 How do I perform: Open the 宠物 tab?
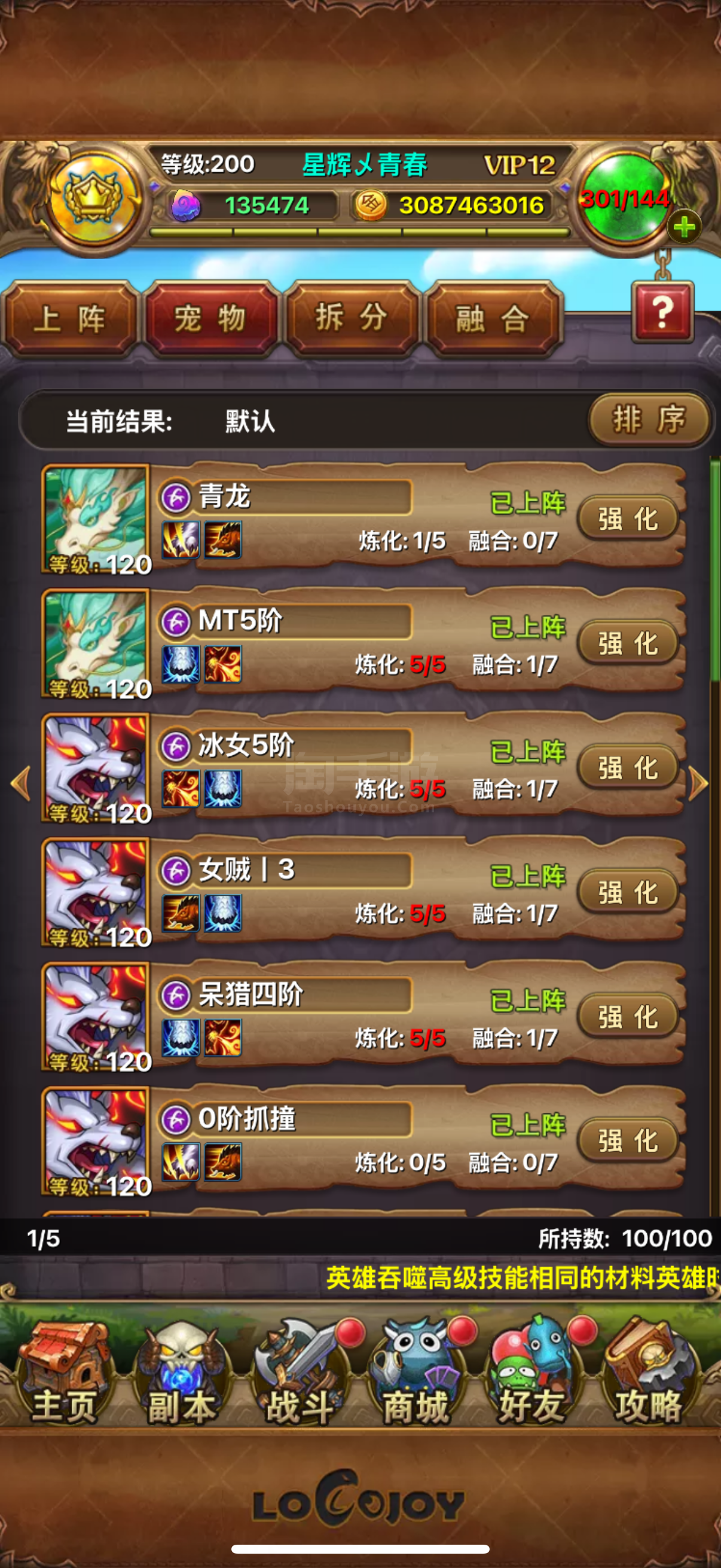(x=210, y=319)
